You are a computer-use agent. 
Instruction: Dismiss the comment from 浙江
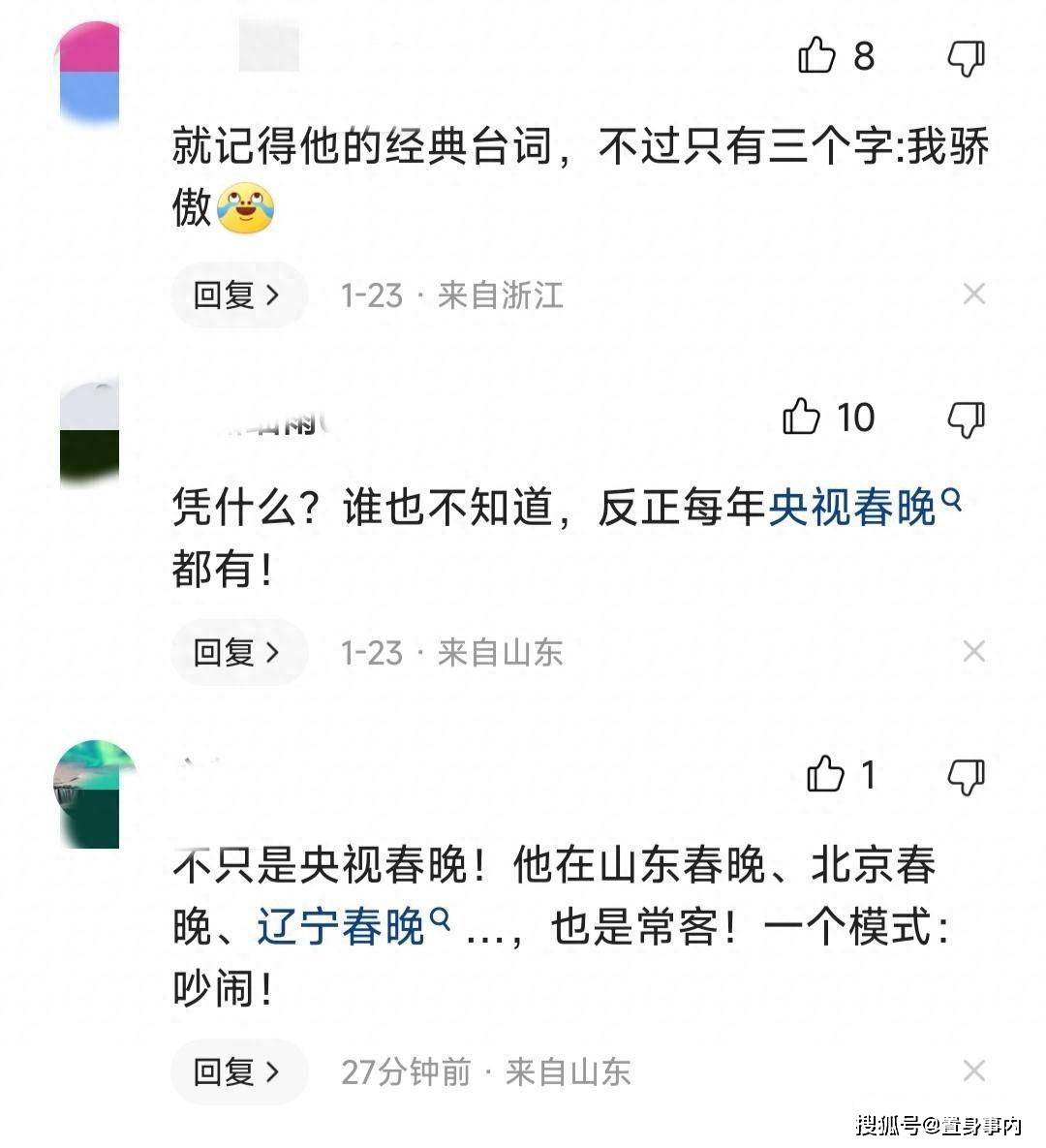[973, 294]
